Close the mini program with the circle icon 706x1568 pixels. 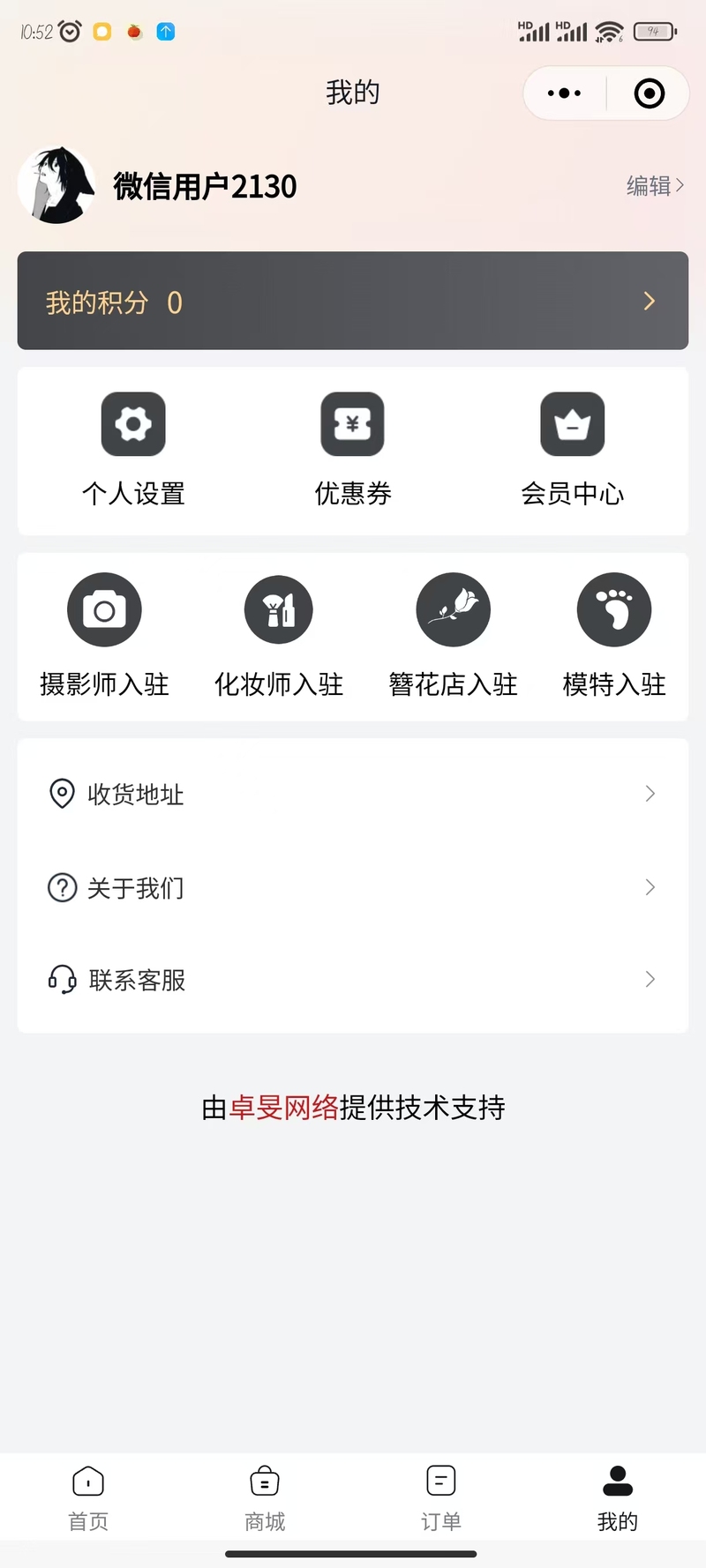650,93
